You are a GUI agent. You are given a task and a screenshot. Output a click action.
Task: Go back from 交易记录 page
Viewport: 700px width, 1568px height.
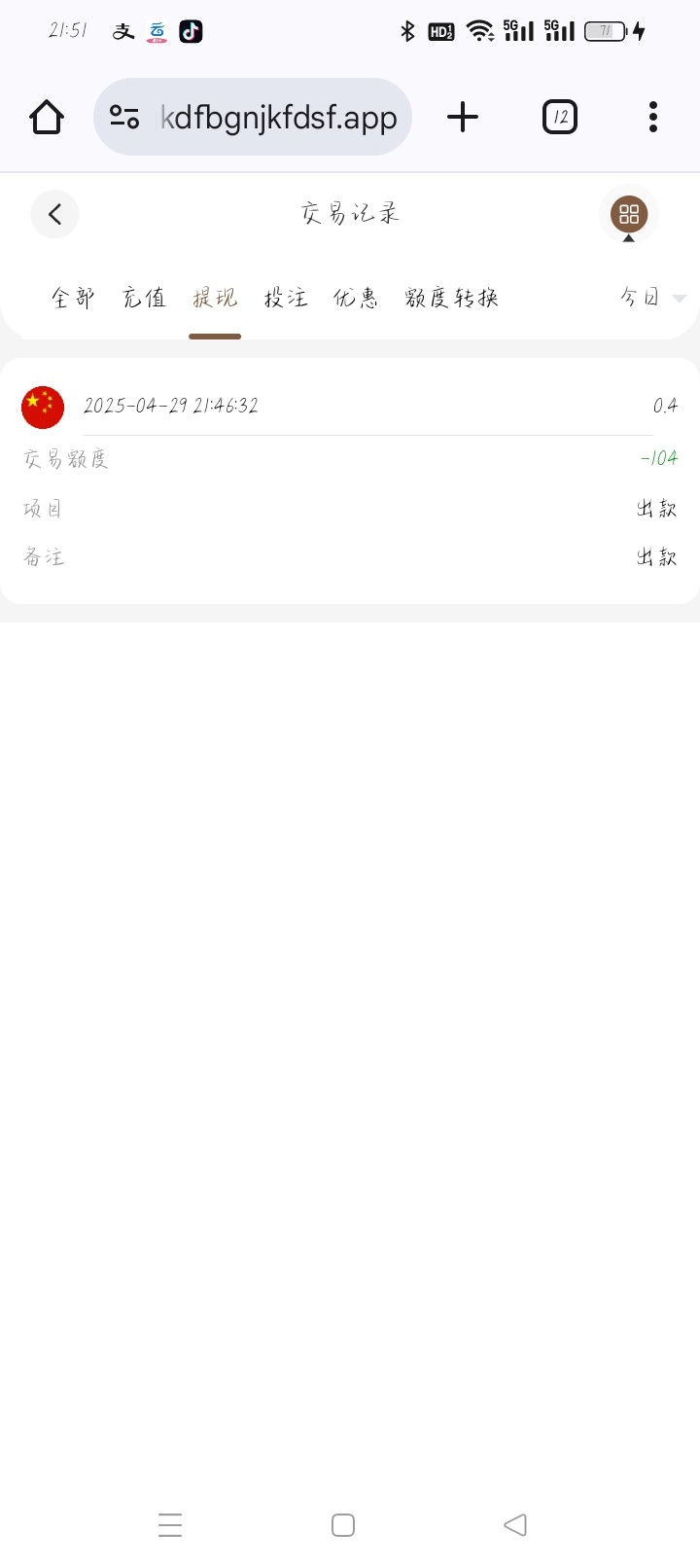[54, 214]
